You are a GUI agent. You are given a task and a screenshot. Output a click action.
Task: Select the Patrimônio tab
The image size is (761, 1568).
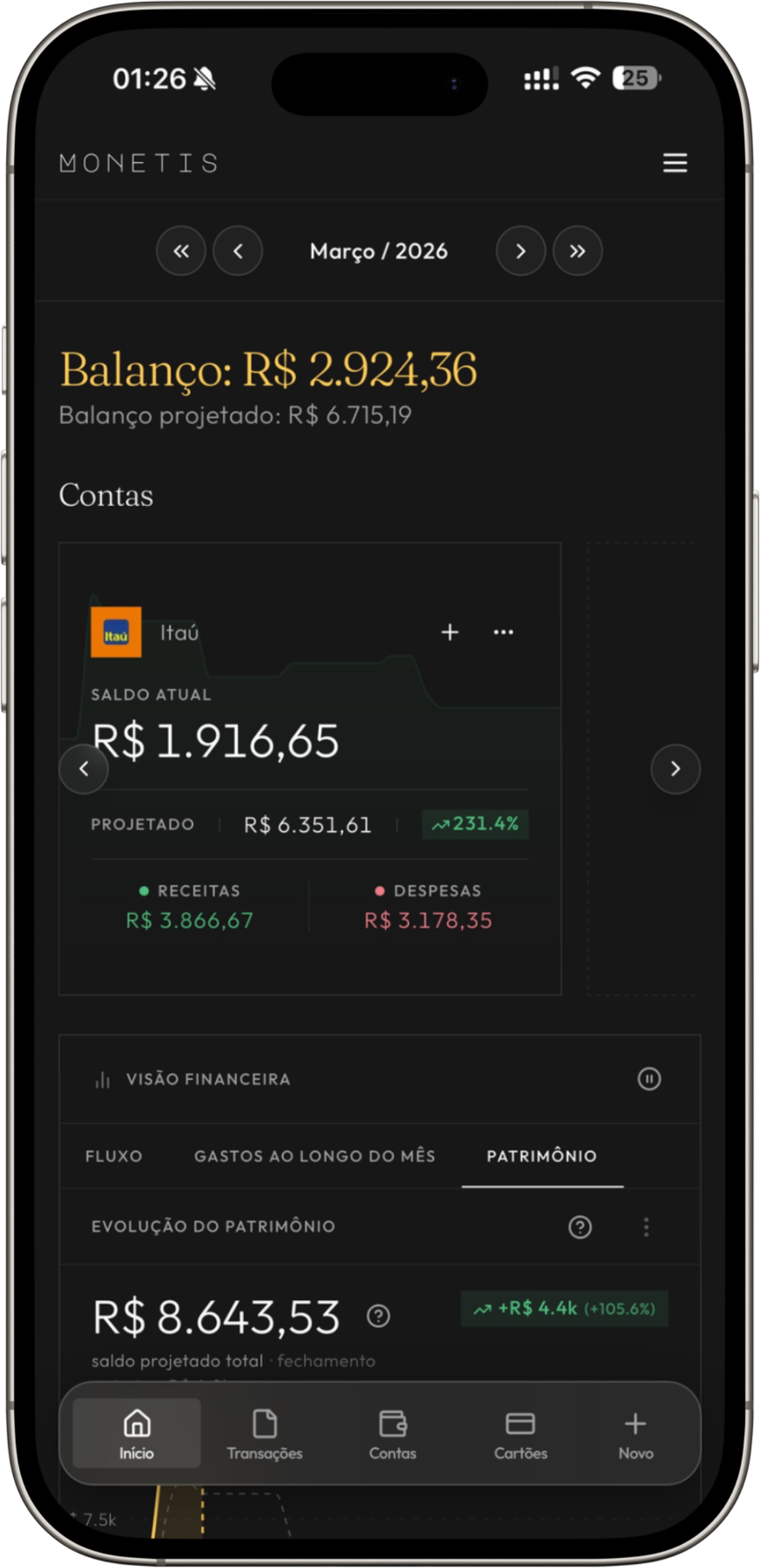pyautogui.click(x=541, y=1156)
